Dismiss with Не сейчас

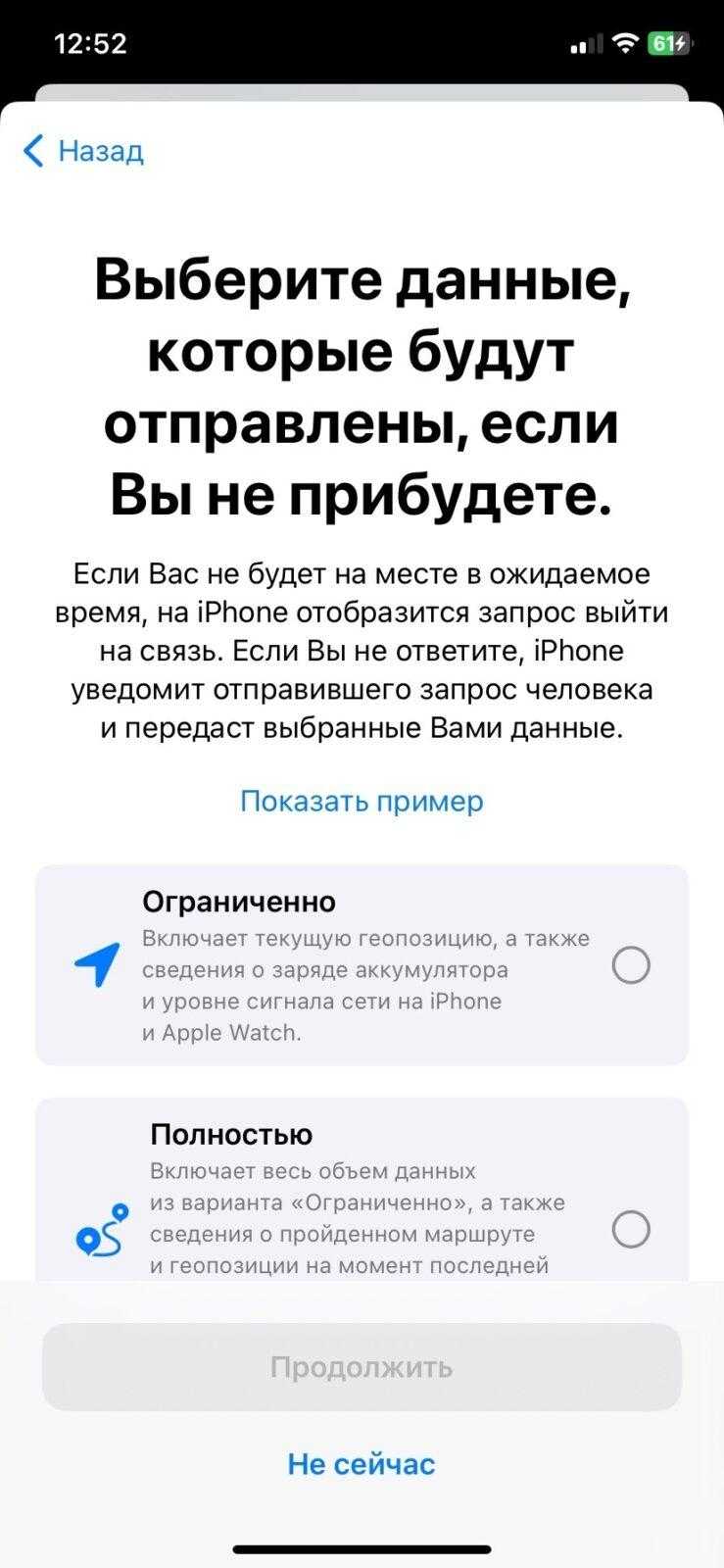point(362,1464)
